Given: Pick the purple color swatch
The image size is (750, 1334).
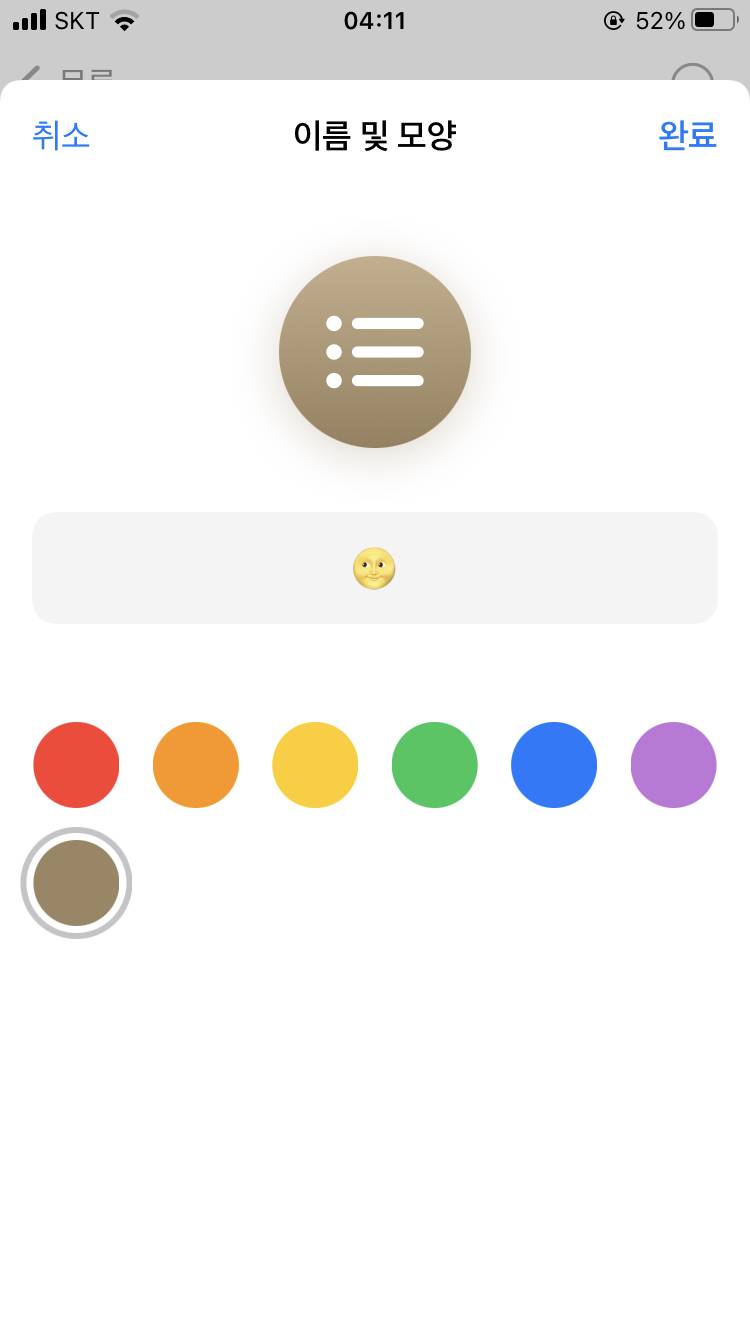Looking at the screenshot, I should pos(674,765).
